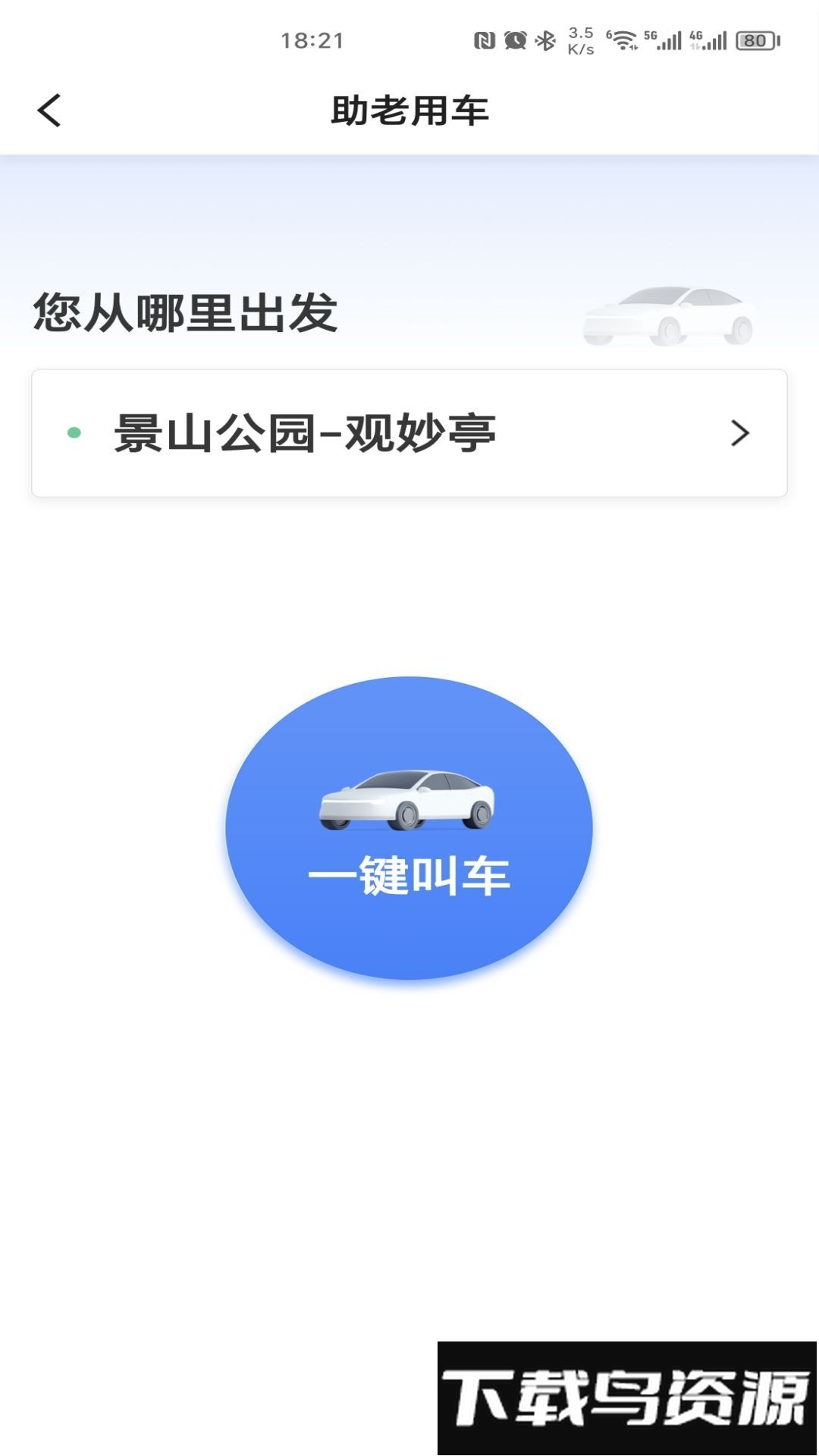Tap the green dot next to the pickup location
Image resolution: width=819 pixels, height=1456 pixels.
click(x=73, y=432)
